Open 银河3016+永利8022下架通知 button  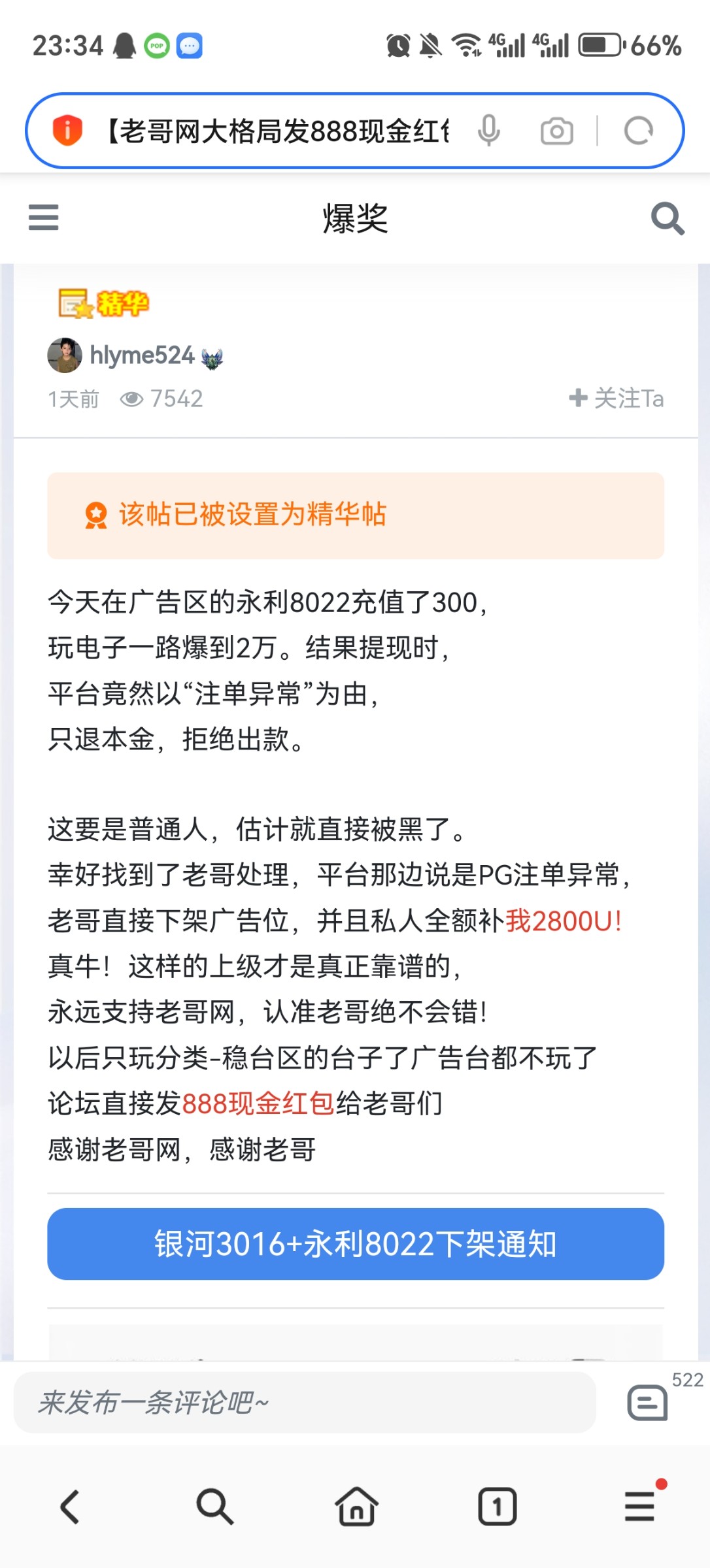(355, 1243)
